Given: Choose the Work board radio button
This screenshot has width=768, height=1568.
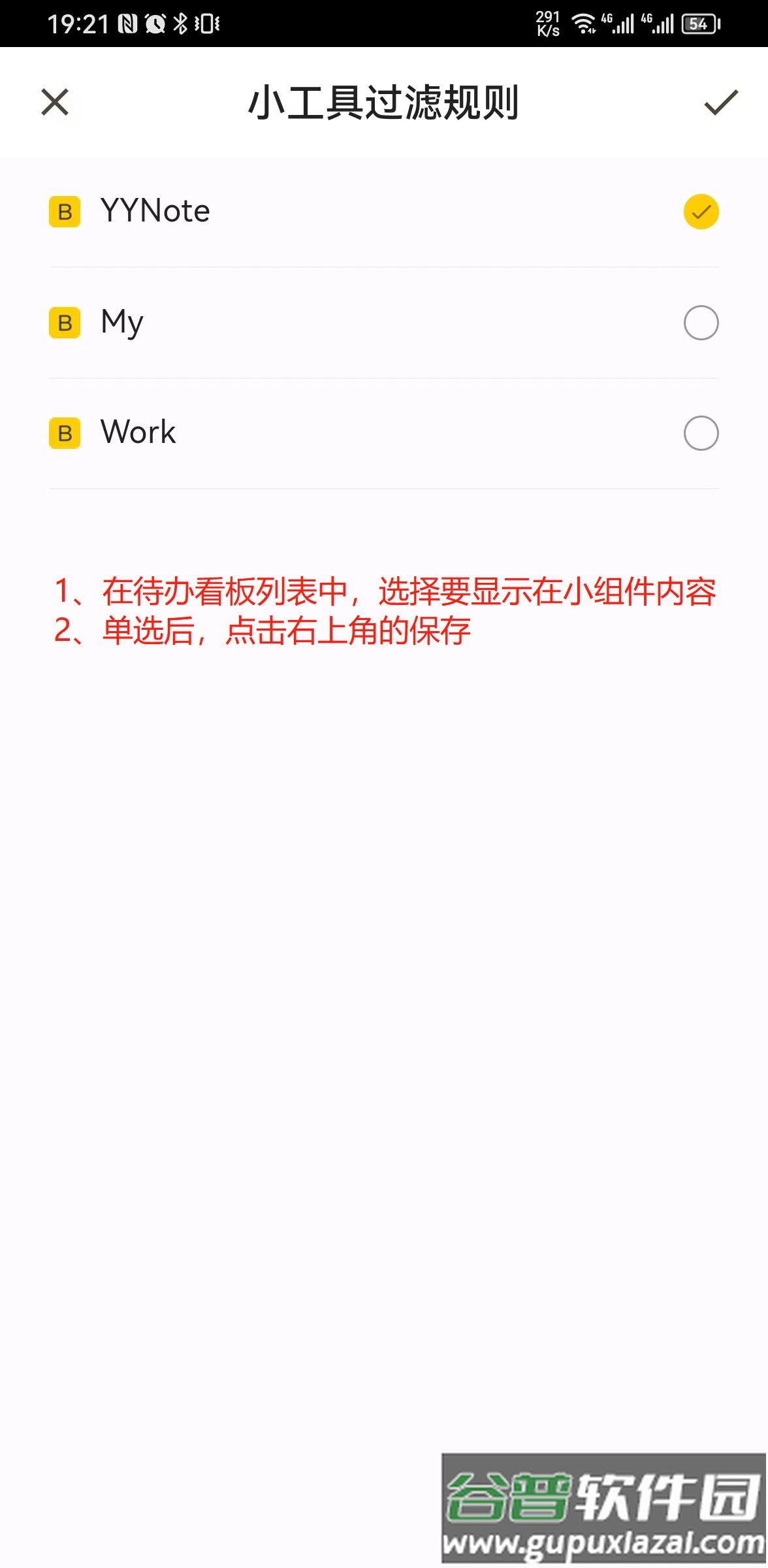Looking at the screenshot, I should point(701,433).
